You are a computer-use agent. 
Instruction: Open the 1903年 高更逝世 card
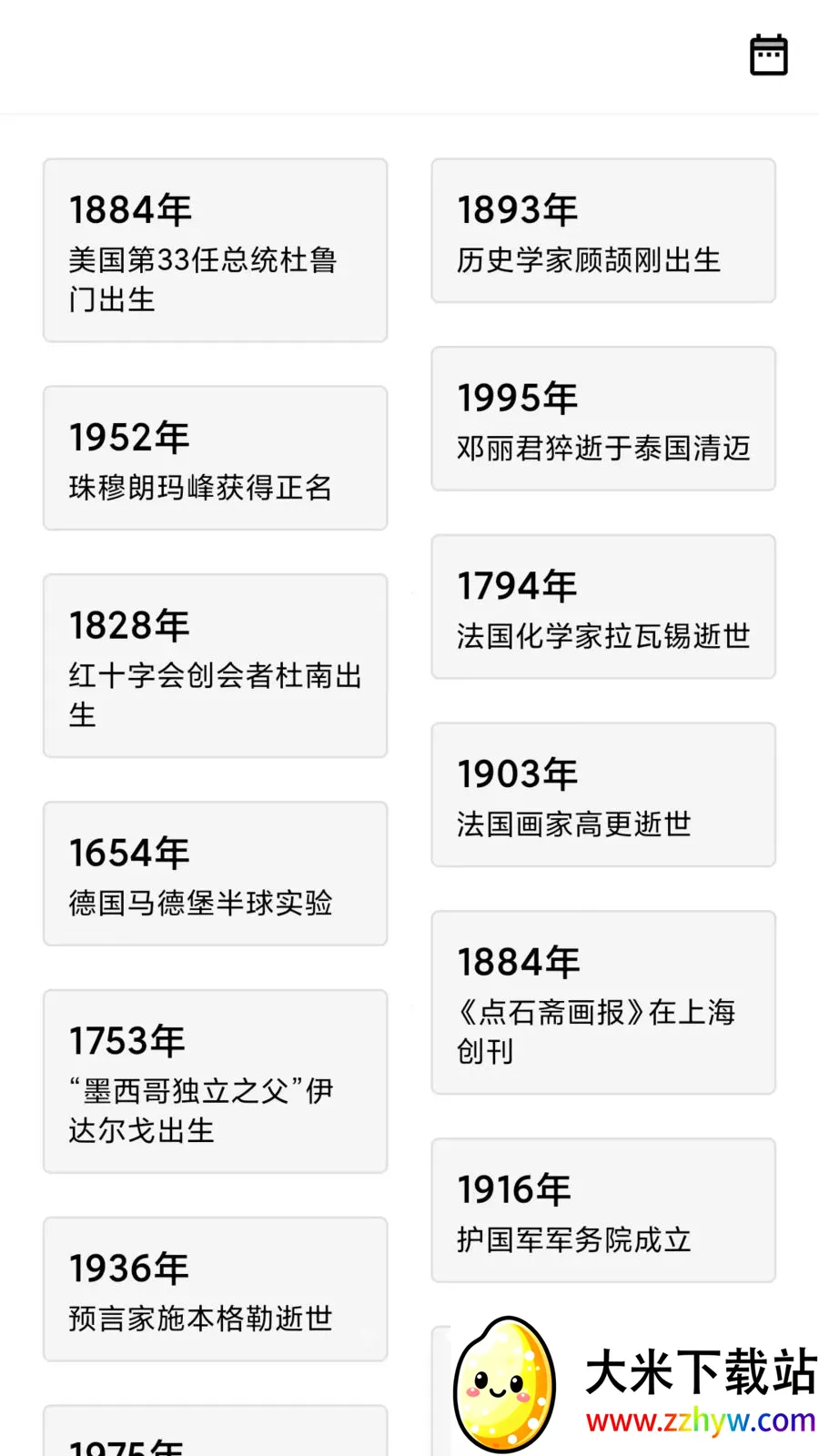tap(603, 794)
